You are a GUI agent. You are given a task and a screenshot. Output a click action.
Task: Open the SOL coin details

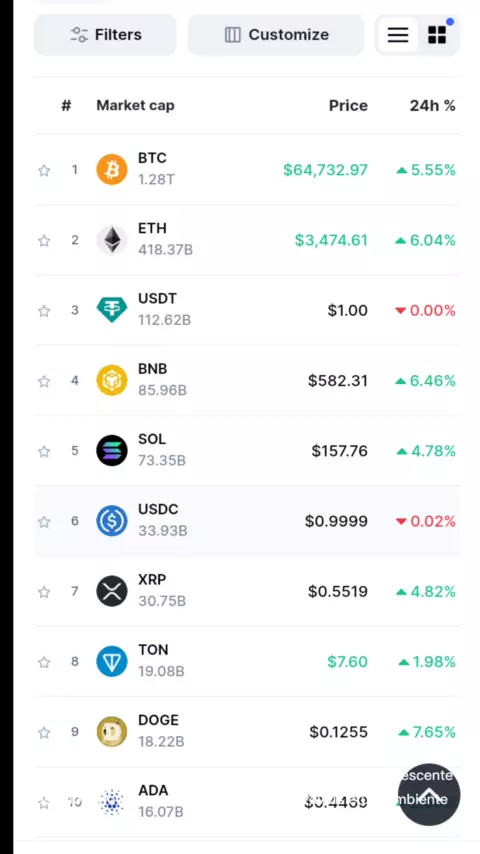tap(247, 451)
